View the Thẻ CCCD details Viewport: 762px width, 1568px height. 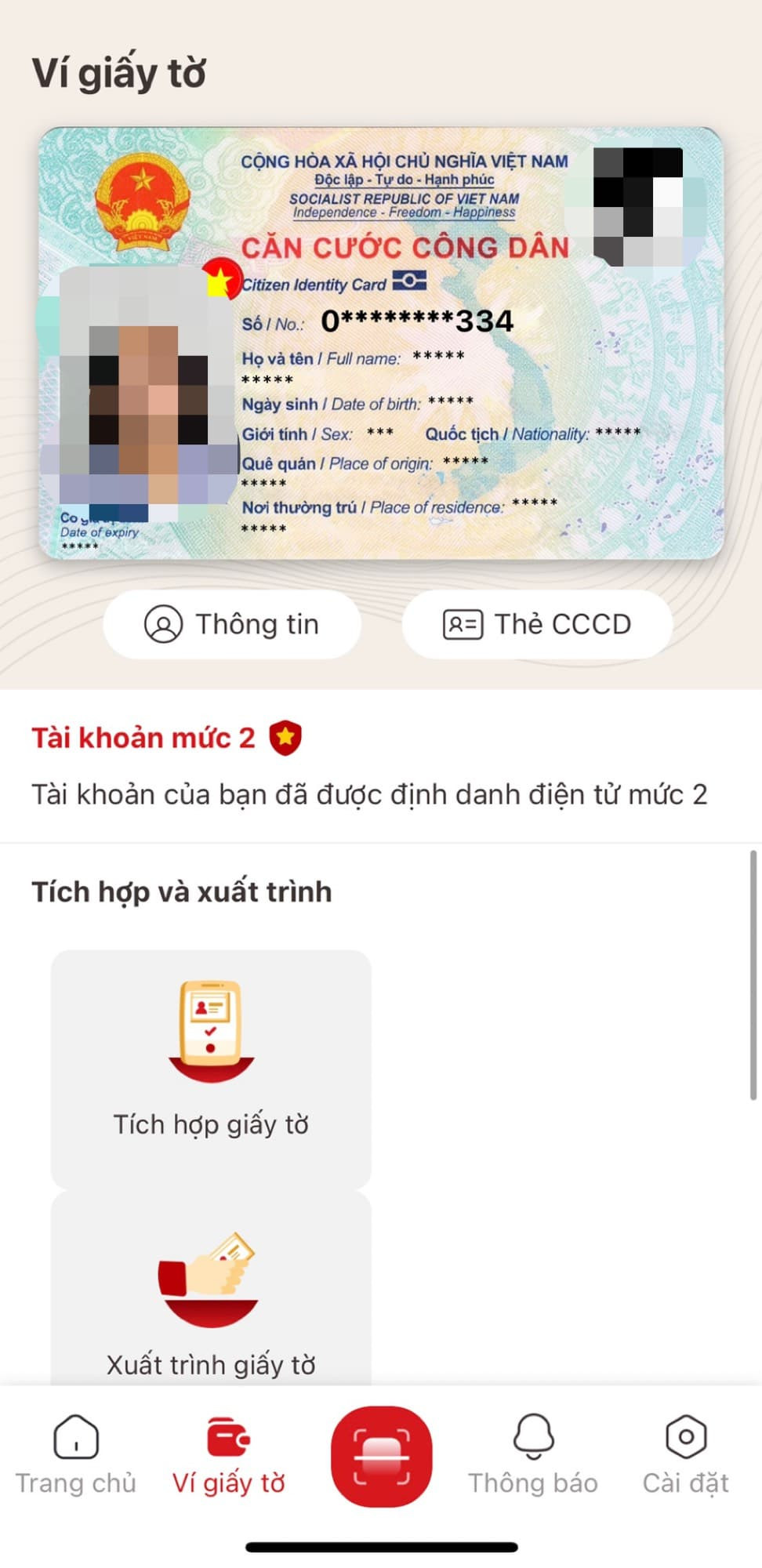537,625
